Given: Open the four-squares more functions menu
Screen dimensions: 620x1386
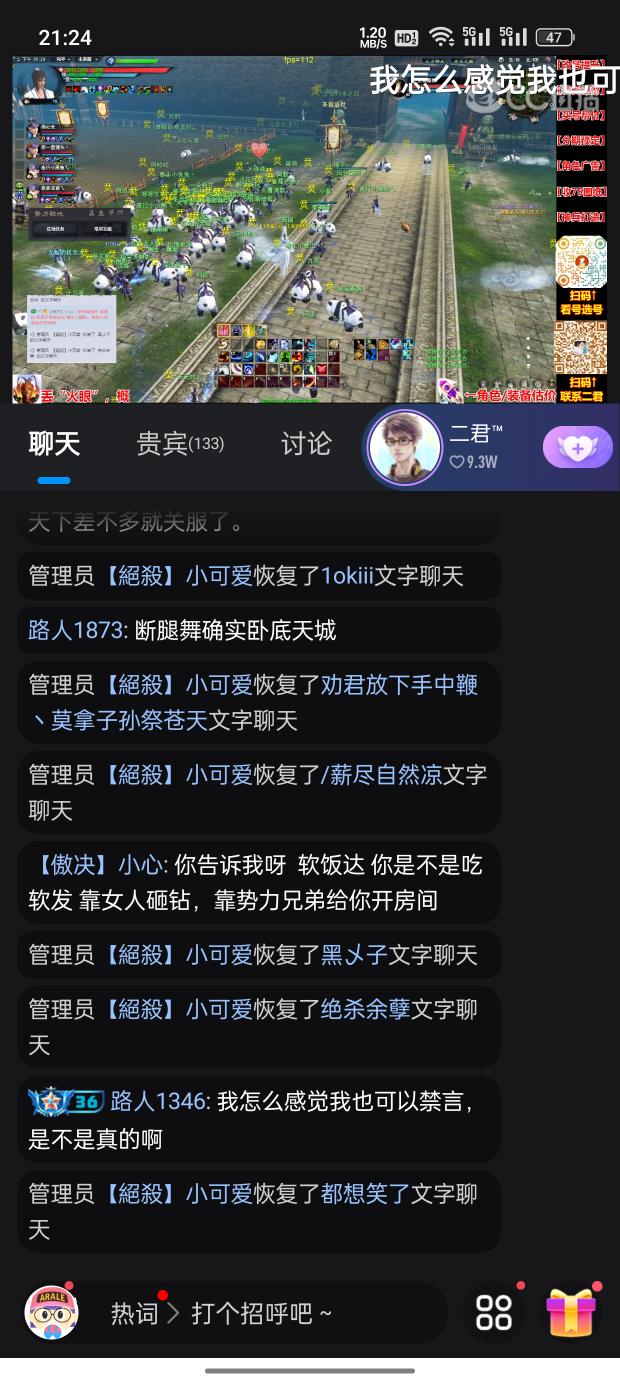Looking at the screenshot, I should [494, 1312].
